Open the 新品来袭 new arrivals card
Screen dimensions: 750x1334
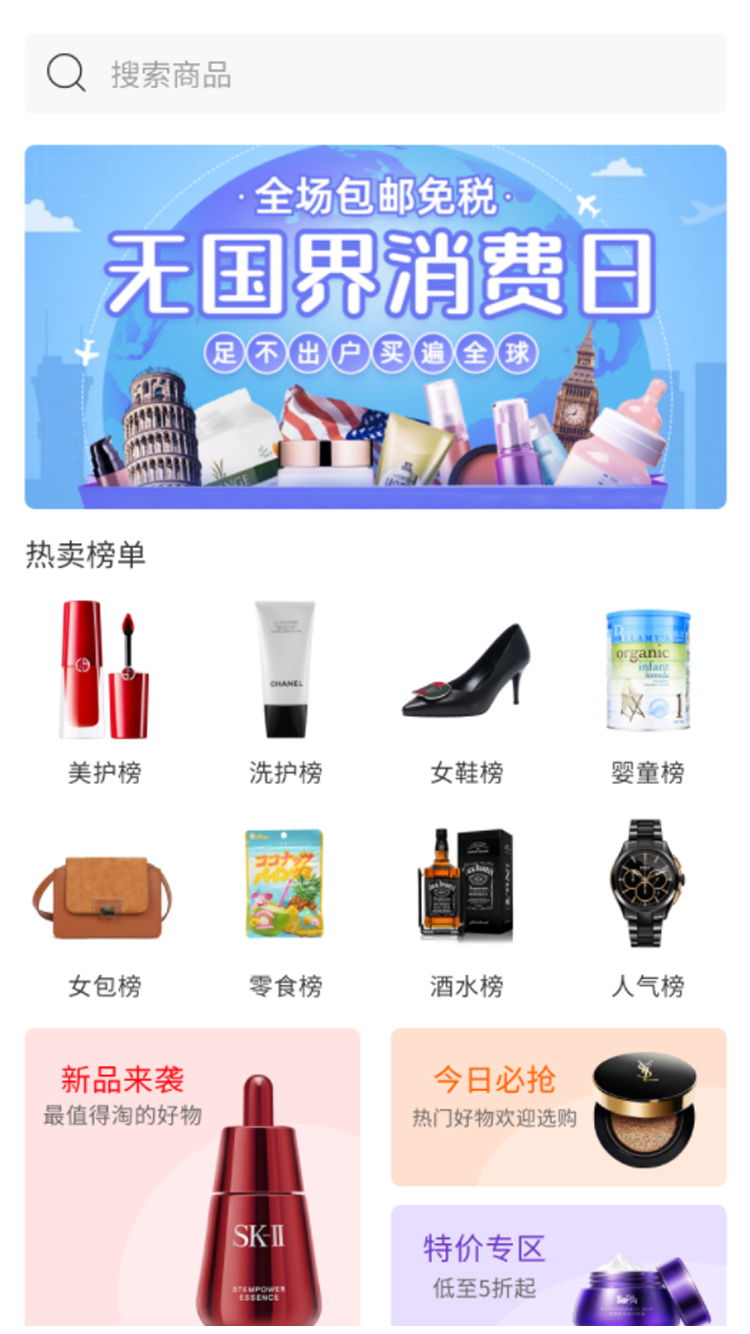click(x=192, y=1180)
